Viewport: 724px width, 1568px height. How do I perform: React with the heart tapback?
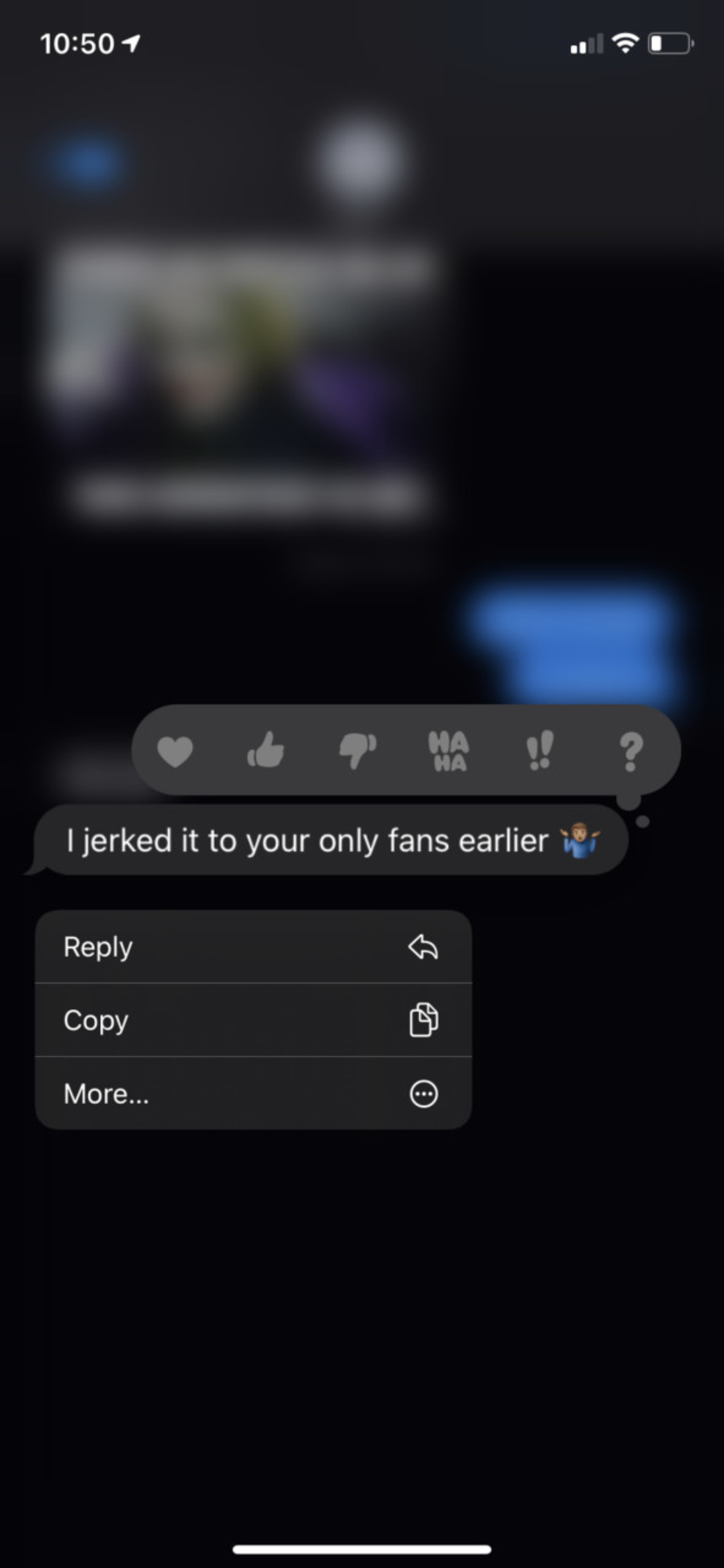click(175, 750)
